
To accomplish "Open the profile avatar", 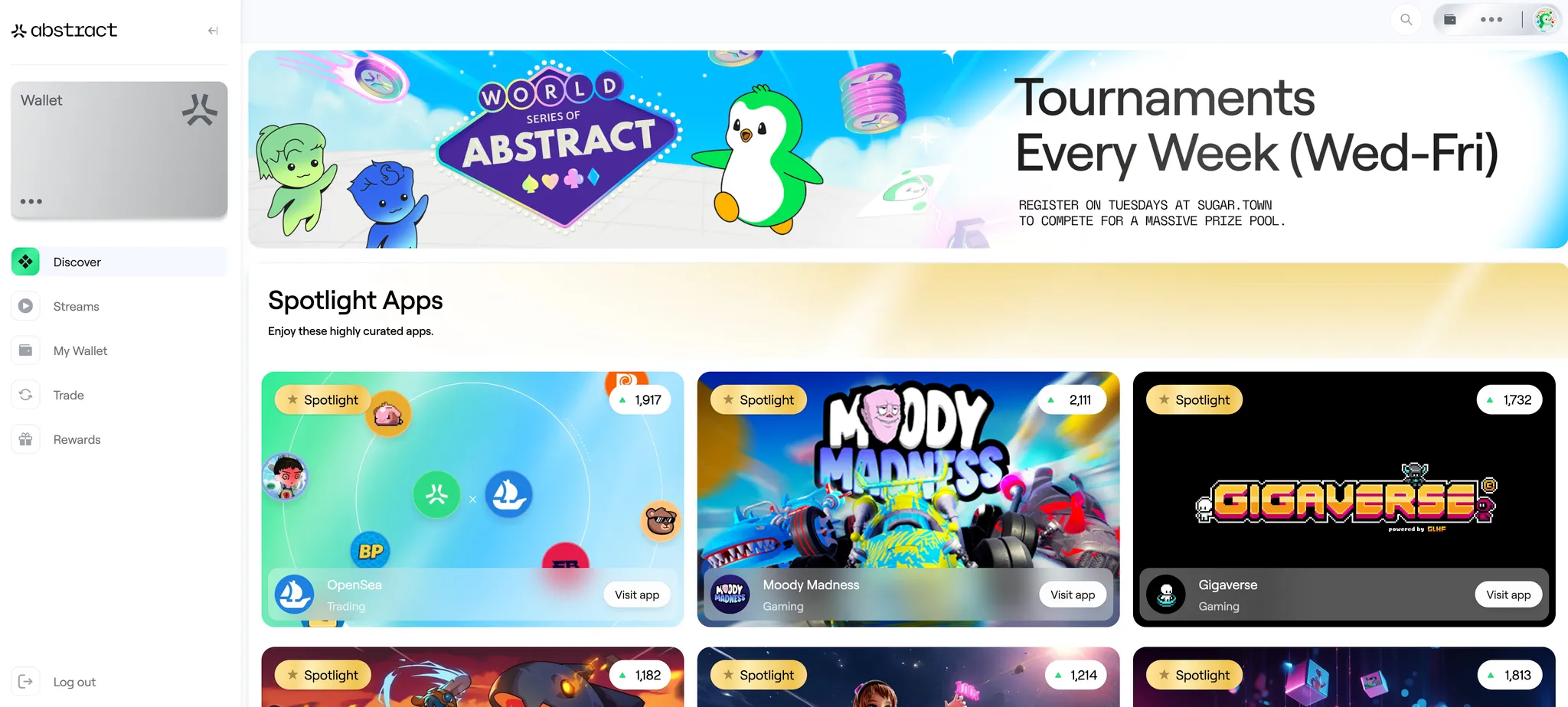I will tap(1545, 19).
